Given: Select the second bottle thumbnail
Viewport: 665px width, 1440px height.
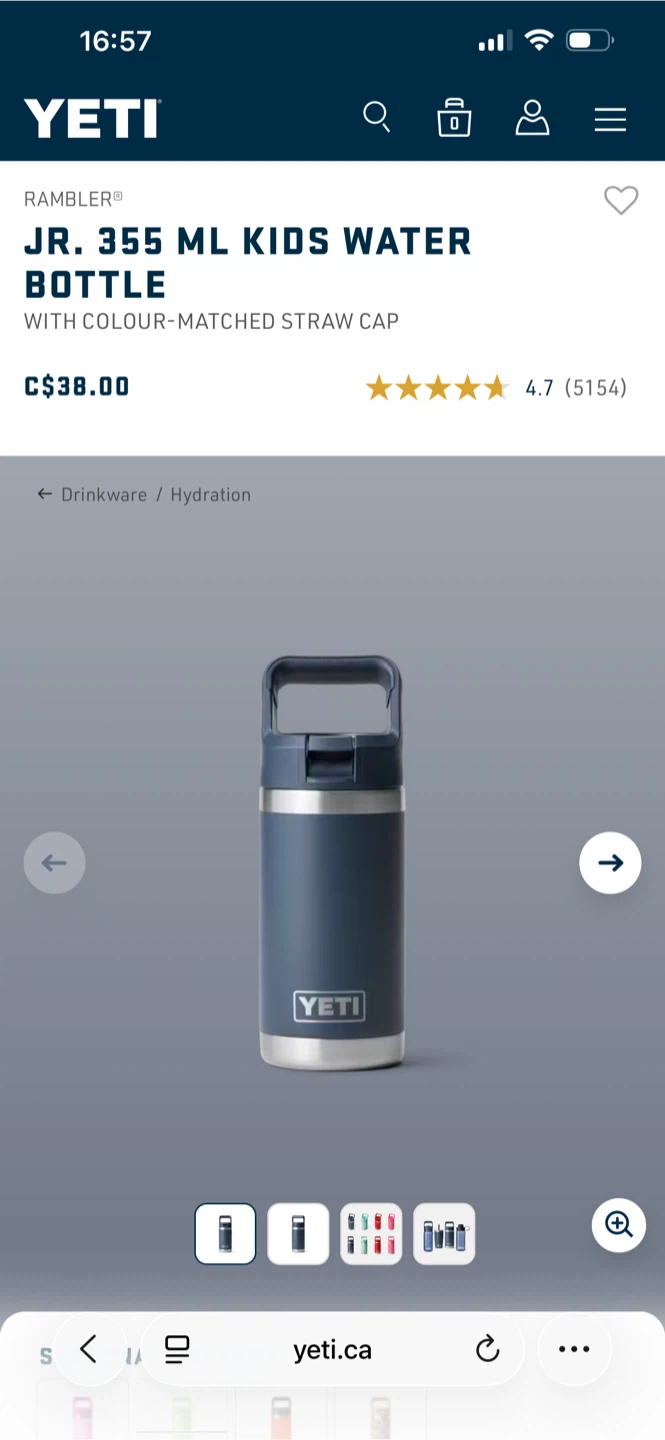Looking at the screenshot, I should click(x=298, y=1234).
